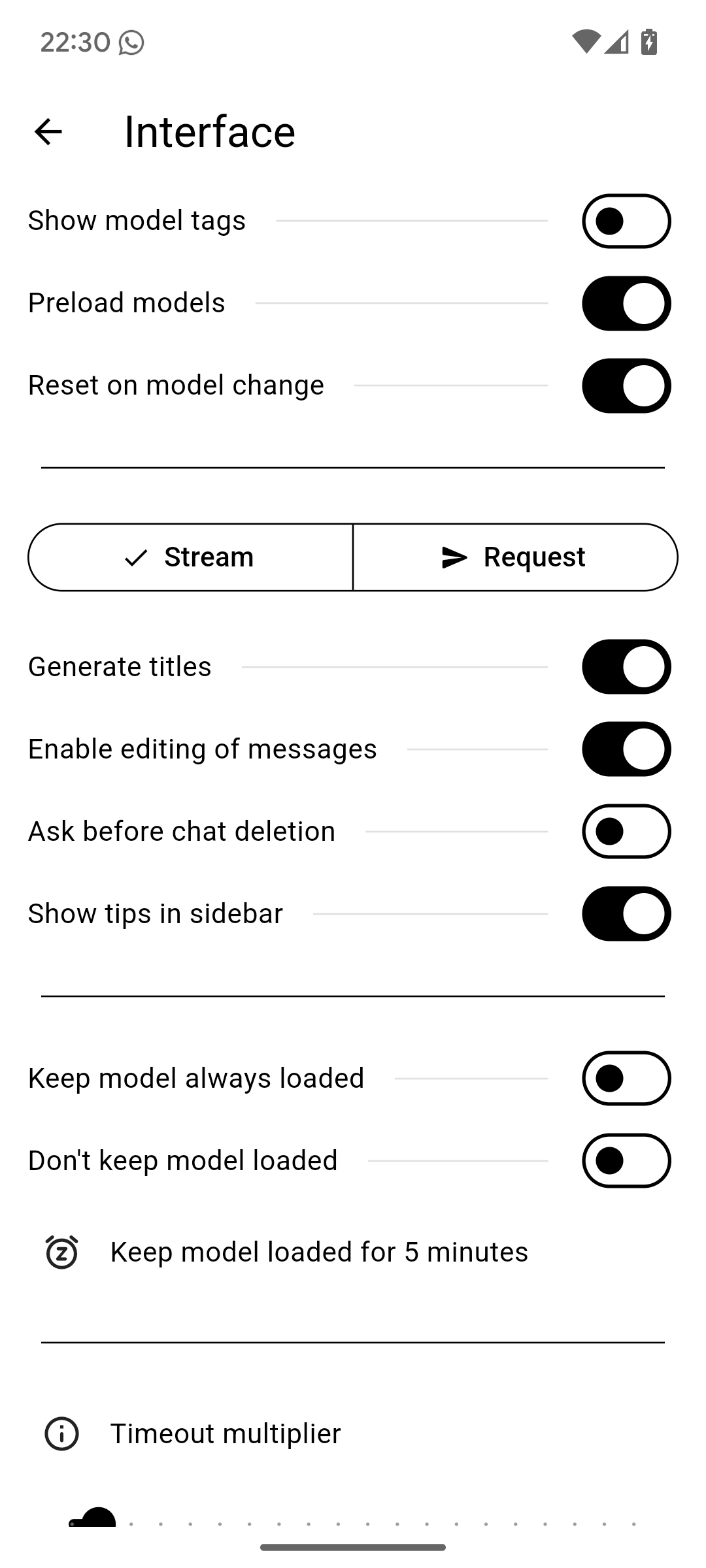The width and height of the screenshot is (706, 1568).
Task: Open Timeout multiplier info
Action: coord(61,1433)
